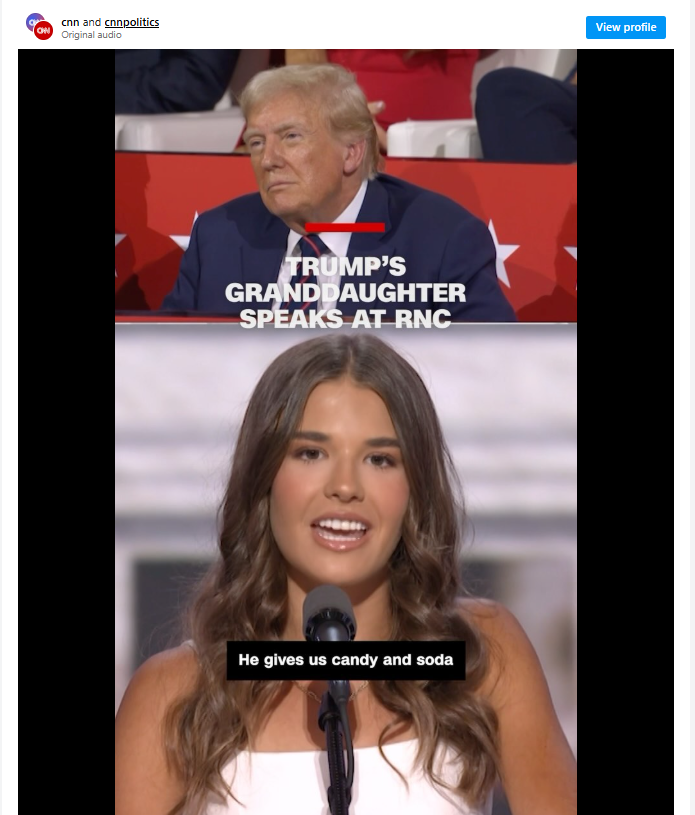Open the cnnpolitics account link
Viewport: 695px width, 815px height.
point(131,22)
